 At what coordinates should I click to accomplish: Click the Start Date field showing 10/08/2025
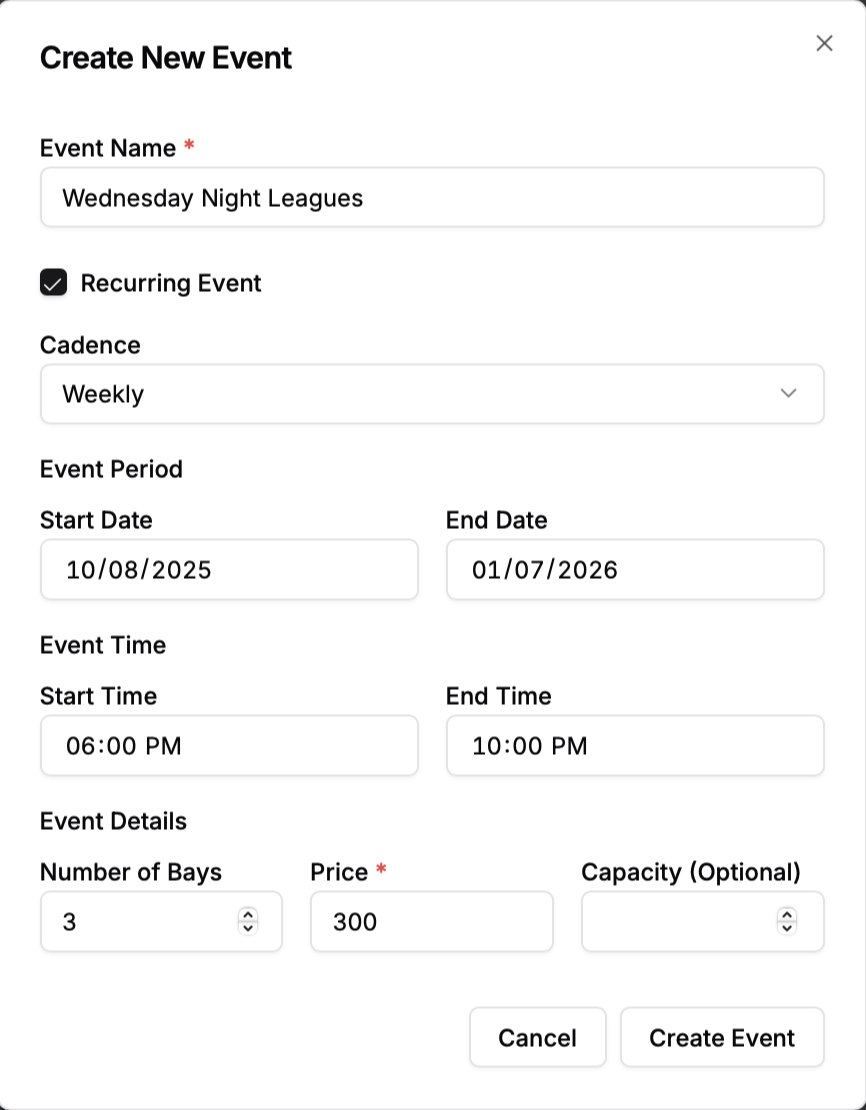tap(229, 570)
